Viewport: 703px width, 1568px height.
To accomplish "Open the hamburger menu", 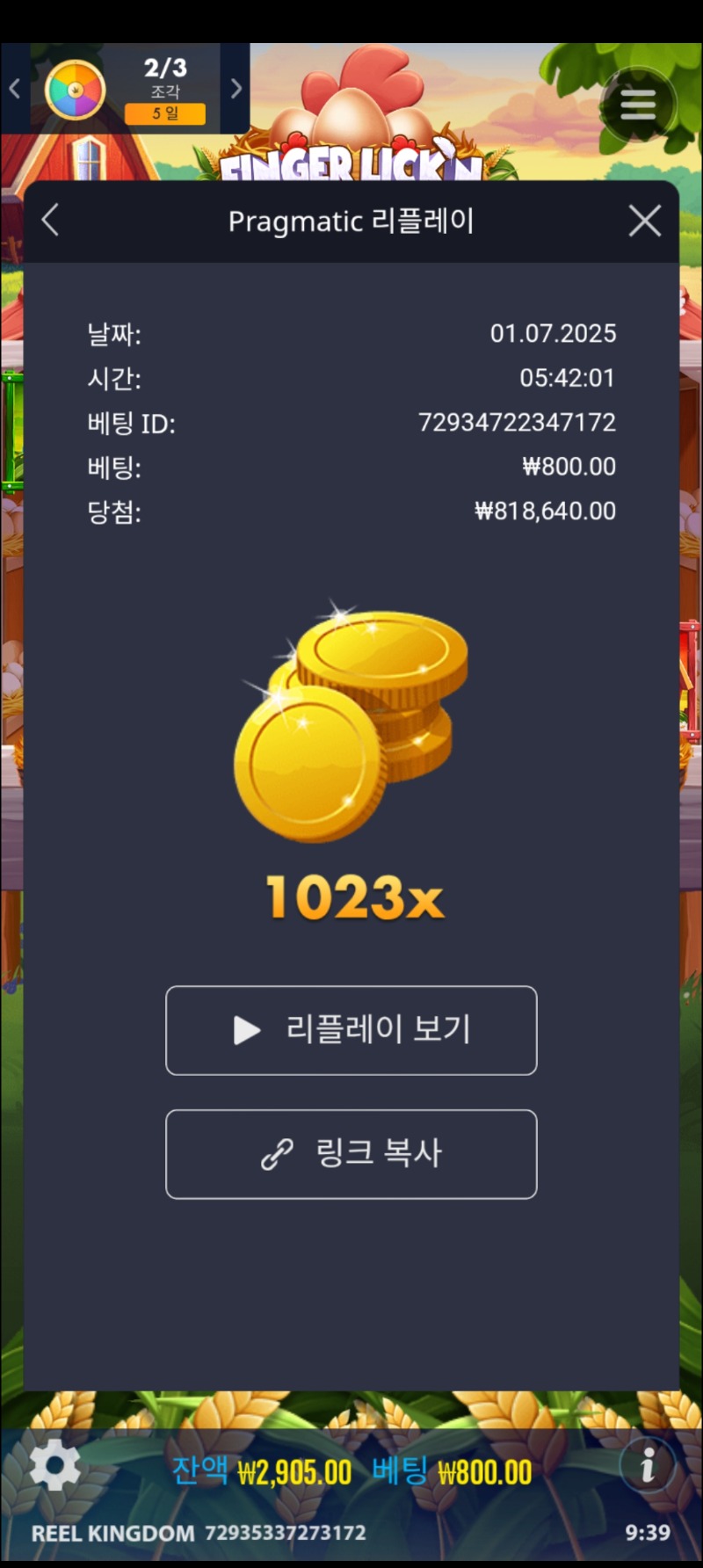I will click(638, 105).
